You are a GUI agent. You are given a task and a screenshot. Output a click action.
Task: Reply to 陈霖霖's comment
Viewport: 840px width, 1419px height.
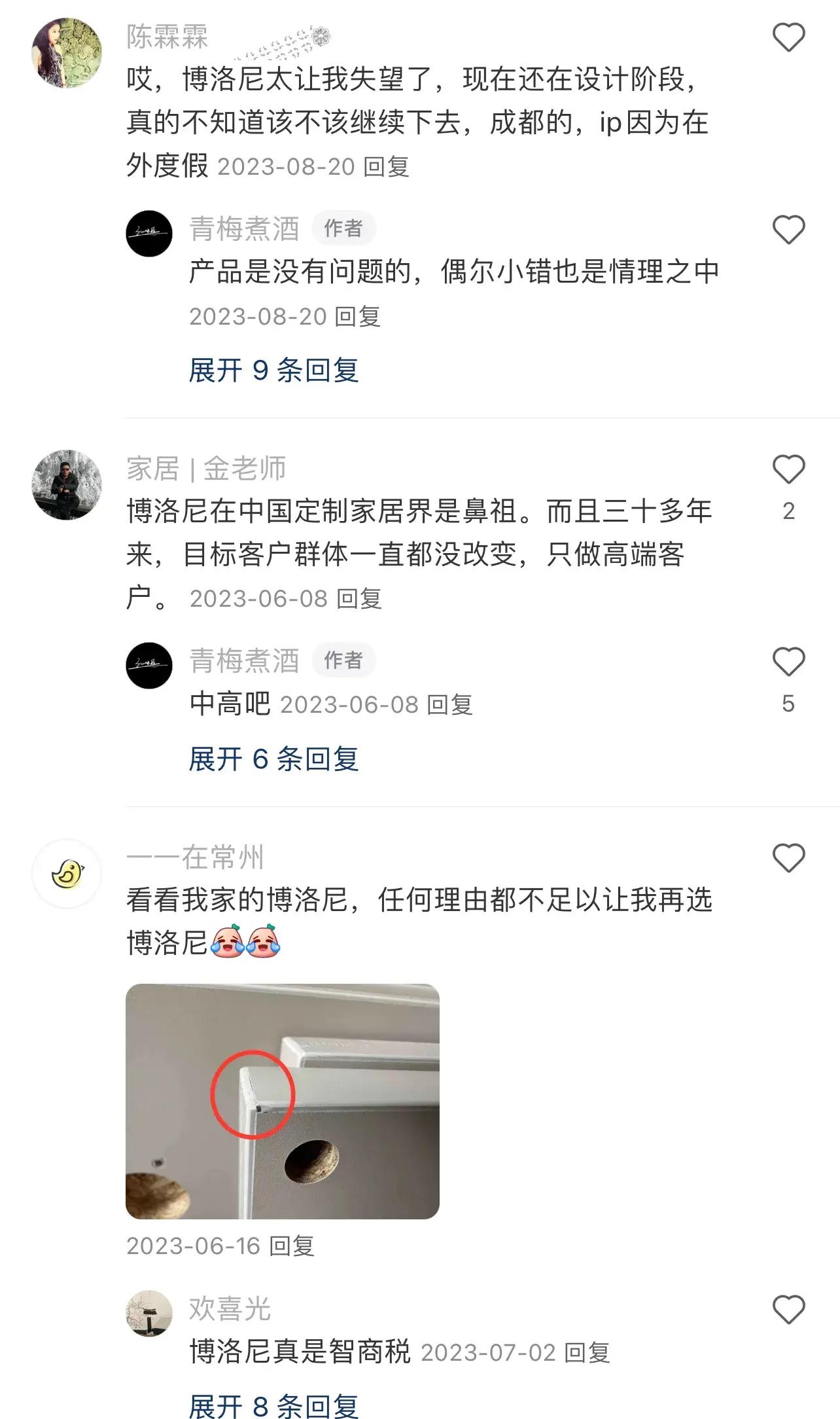387,167
